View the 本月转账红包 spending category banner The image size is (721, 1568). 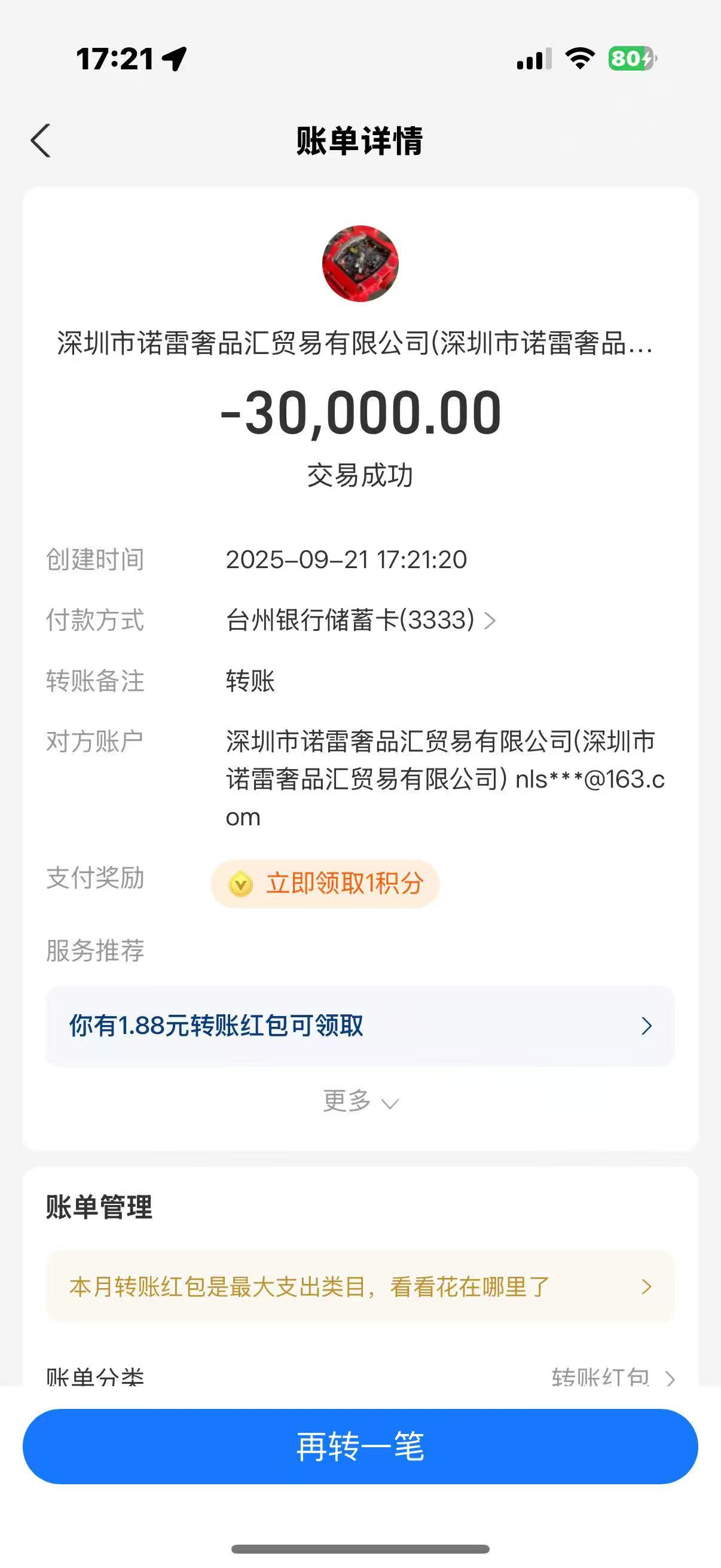(x=360, y=1287)
